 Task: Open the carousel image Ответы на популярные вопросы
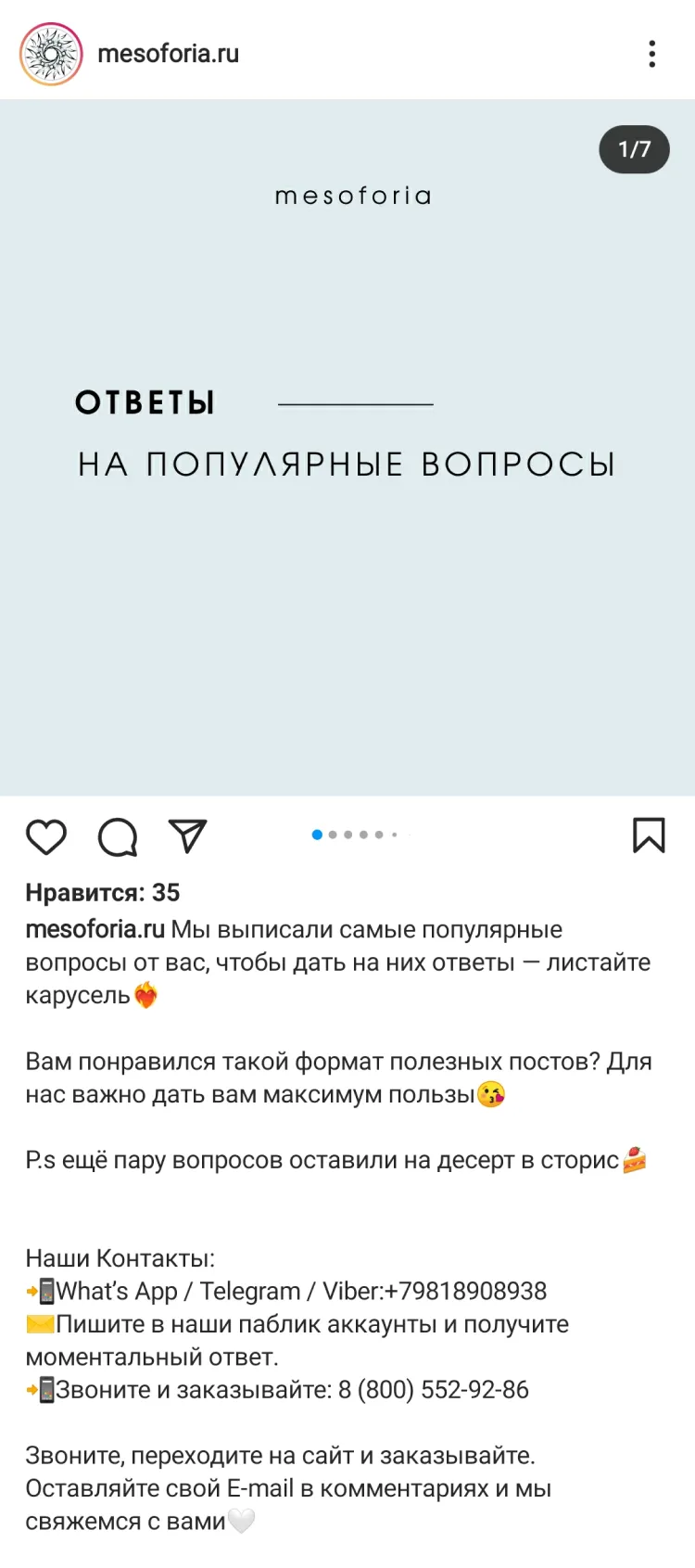click(347, 448)
